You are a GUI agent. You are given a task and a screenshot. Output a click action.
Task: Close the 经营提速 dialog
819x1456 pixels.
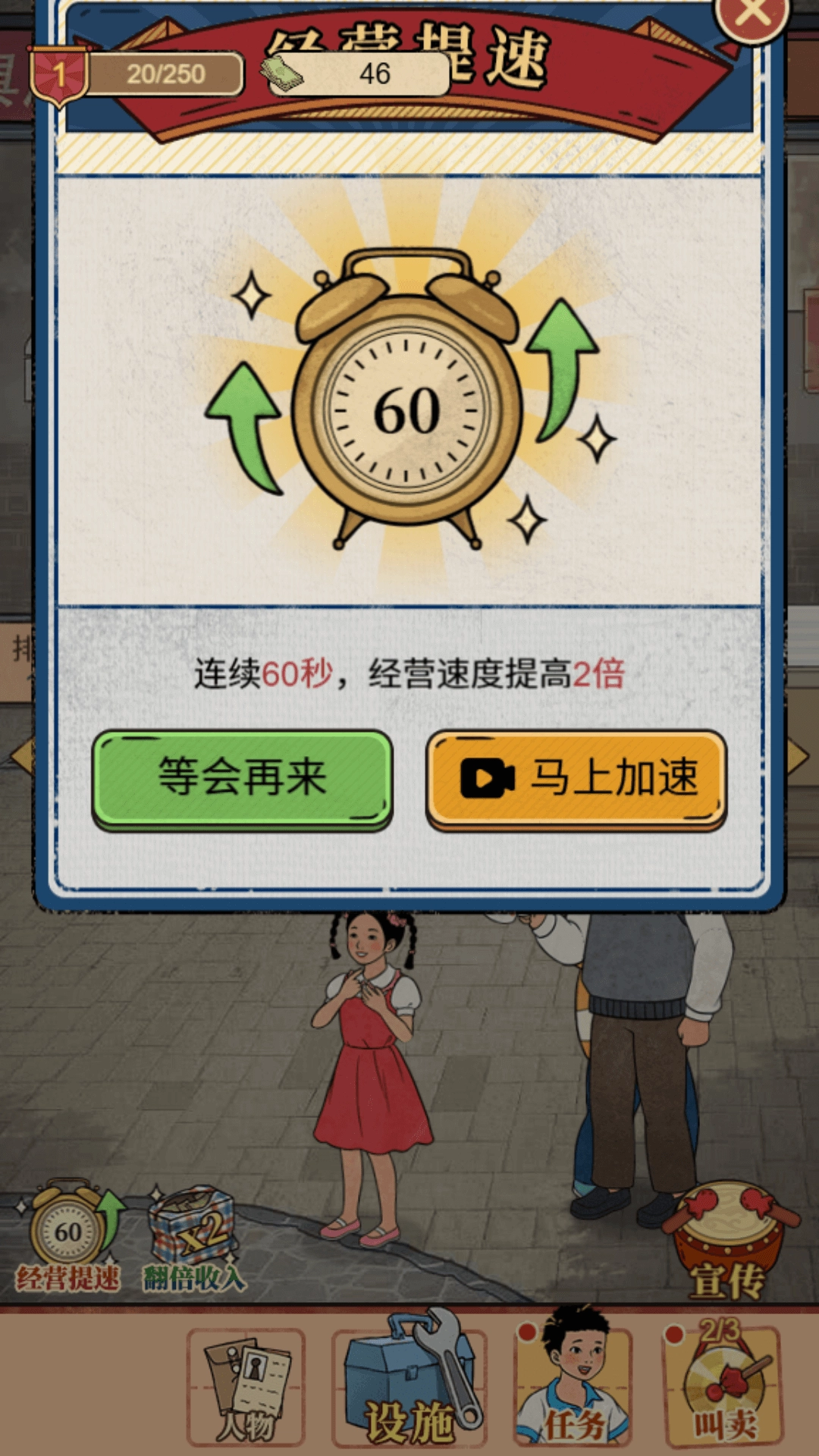click(752, 14)
